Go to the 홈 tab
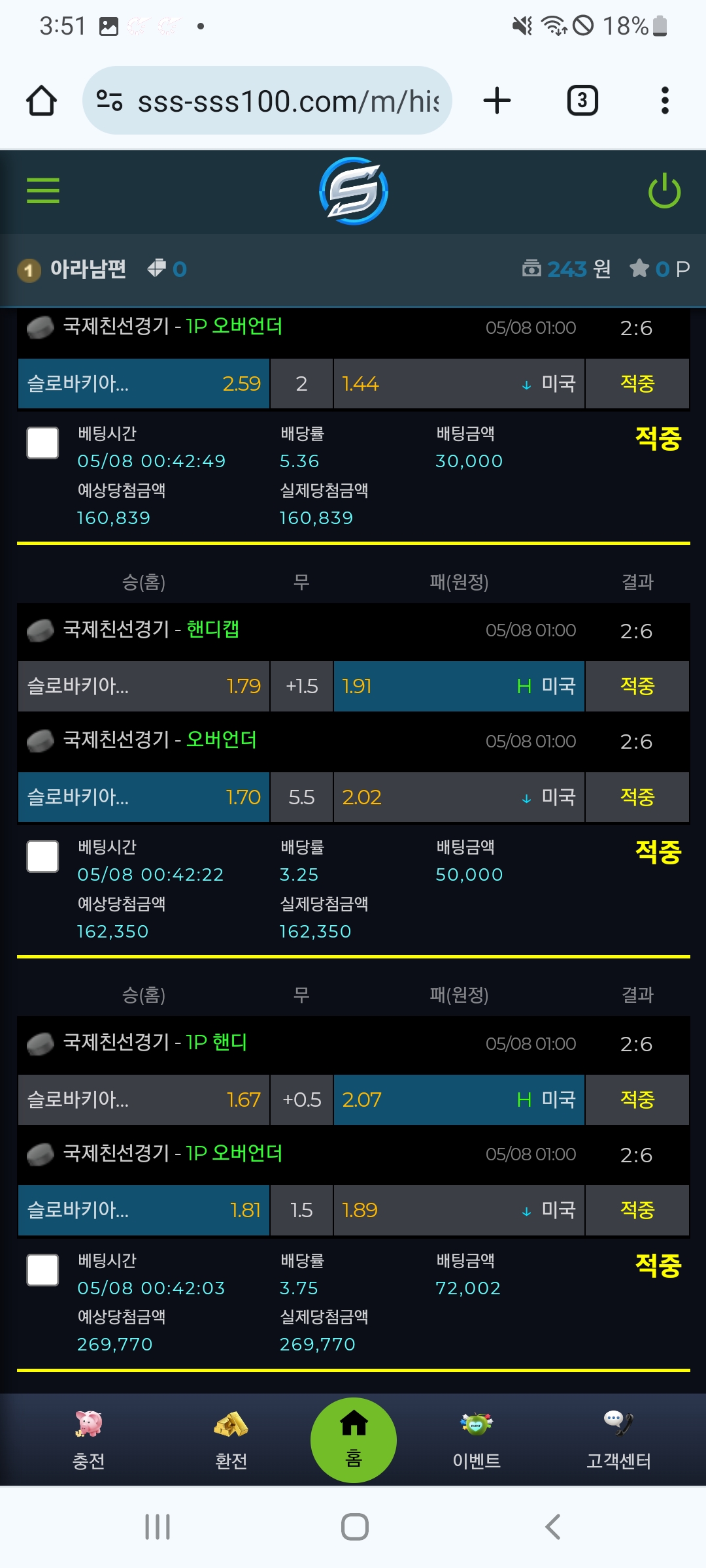The image size is (706, 1568). click(x=354, y=1439)
